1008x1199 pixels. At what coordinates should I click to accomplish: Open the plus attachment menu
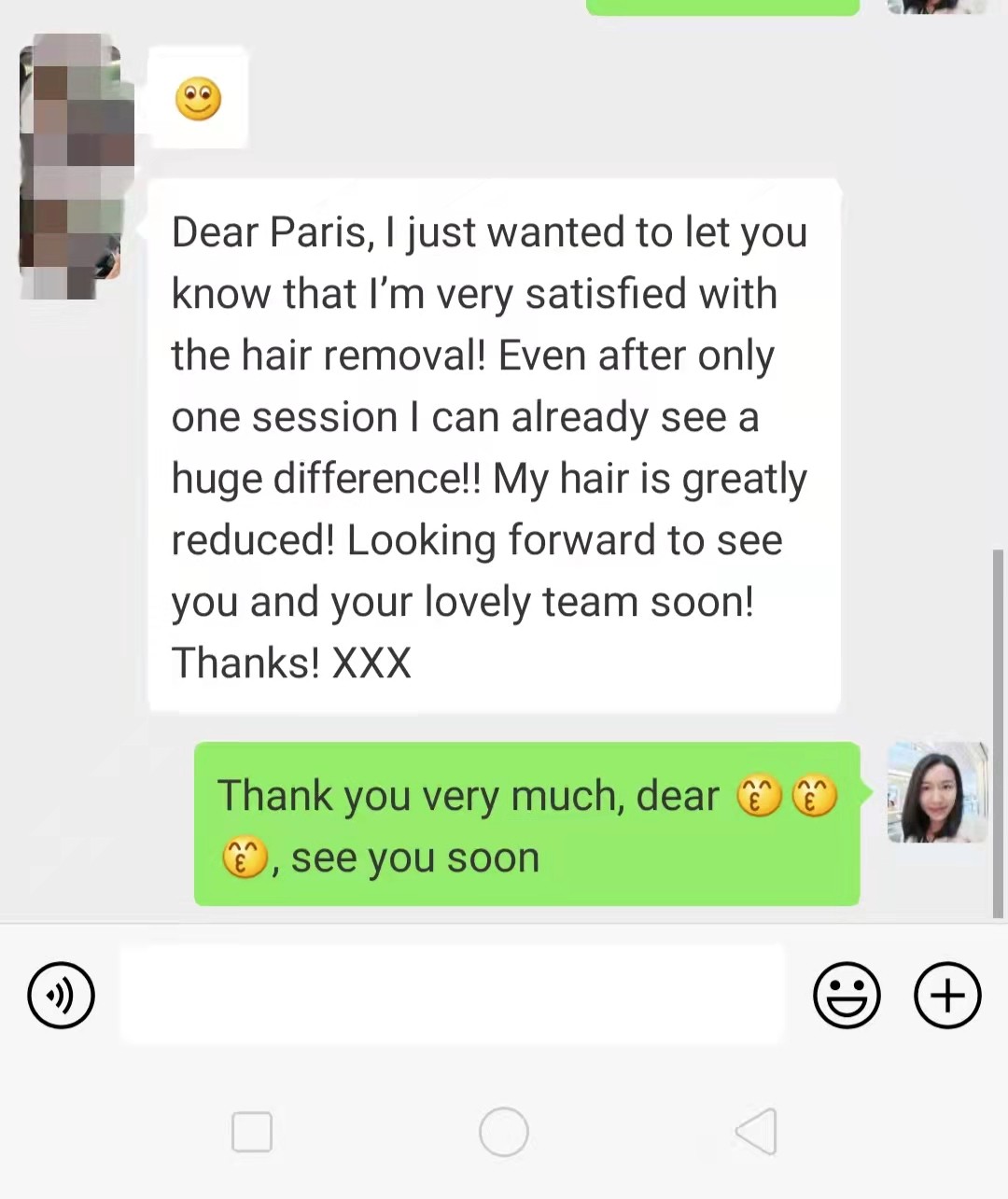click(x=947, y=995)
